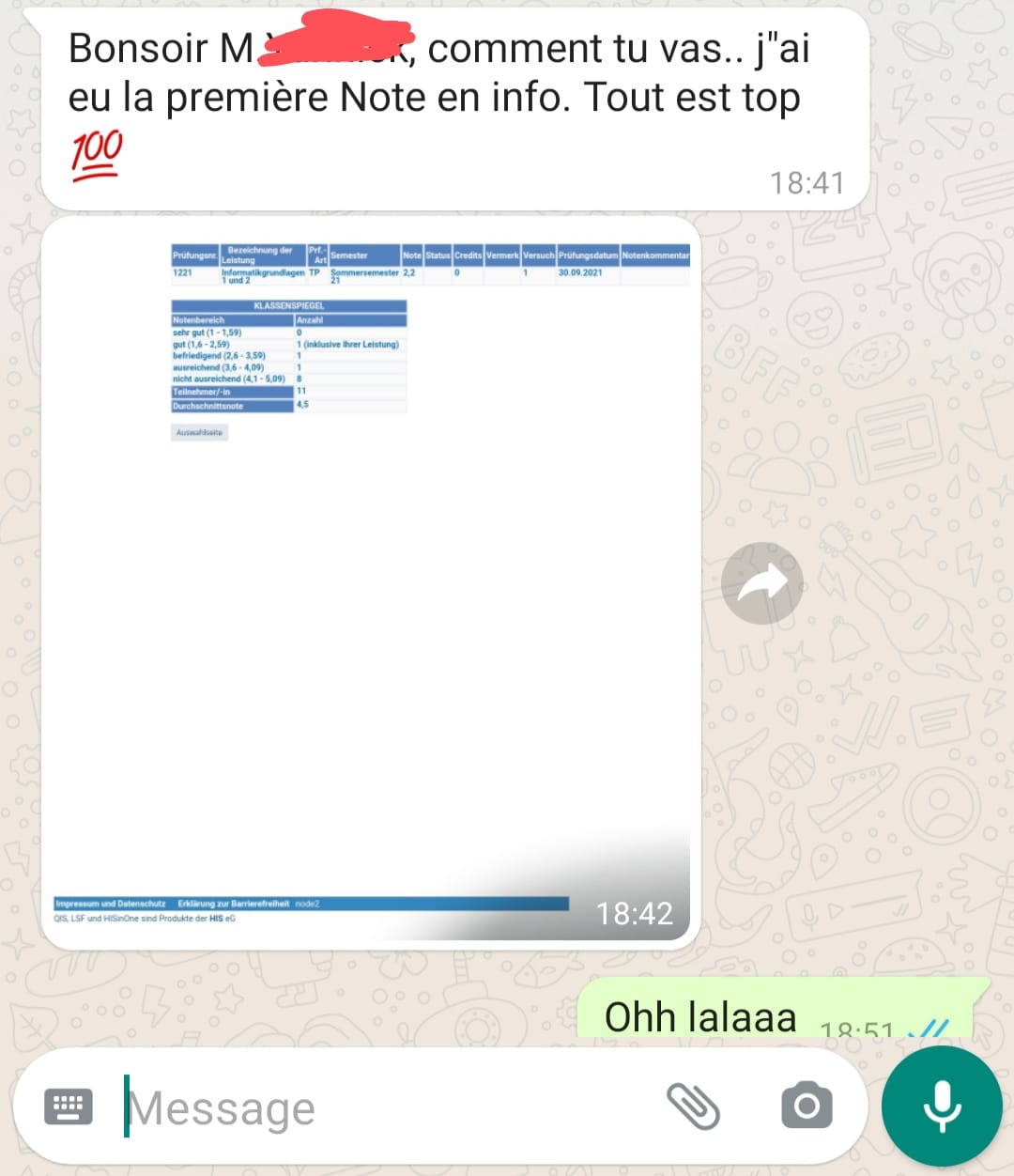Open the attachment paperclip
The height and width of the screenshot is (1176, 1014).
693,1106
